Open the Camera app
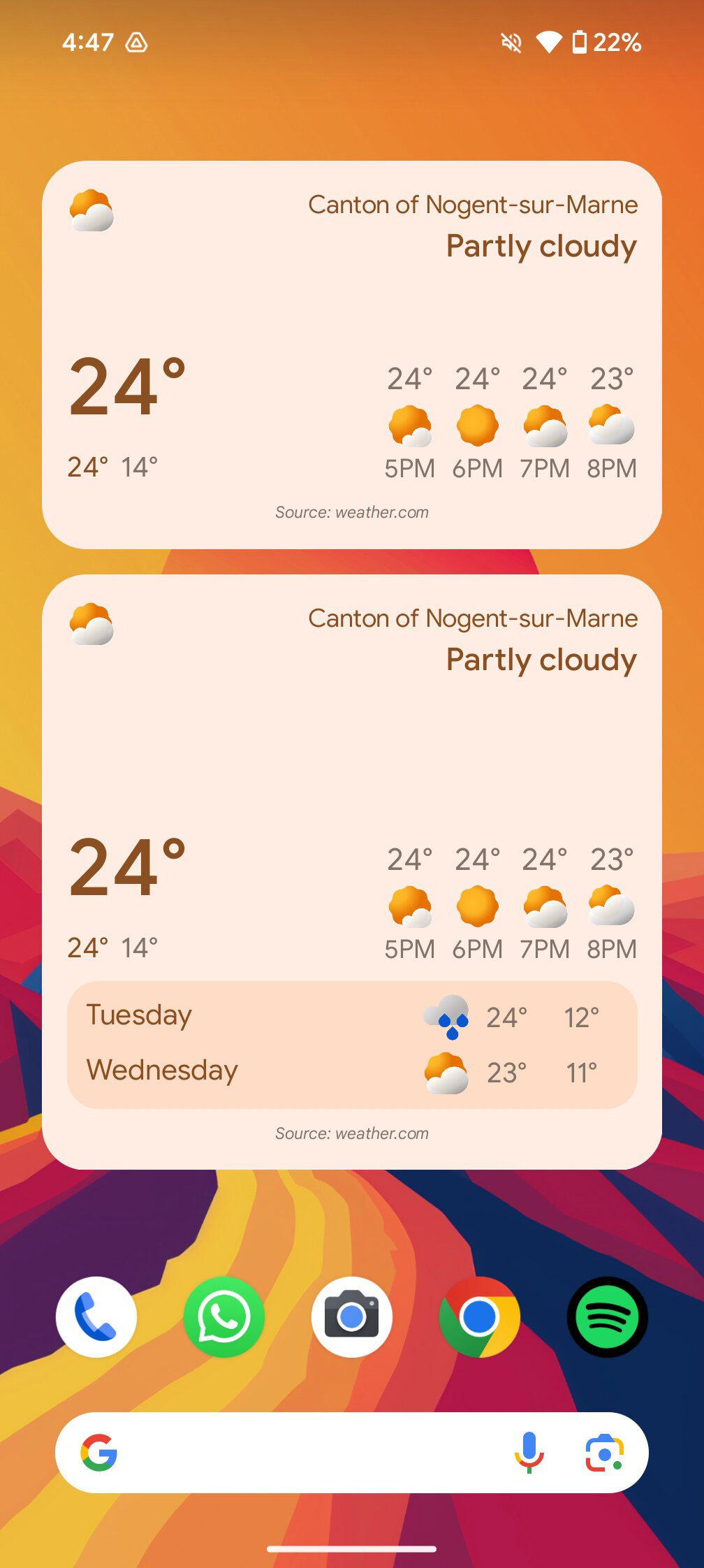Viewport: 704px width, 1568px height. (352, 1317)
